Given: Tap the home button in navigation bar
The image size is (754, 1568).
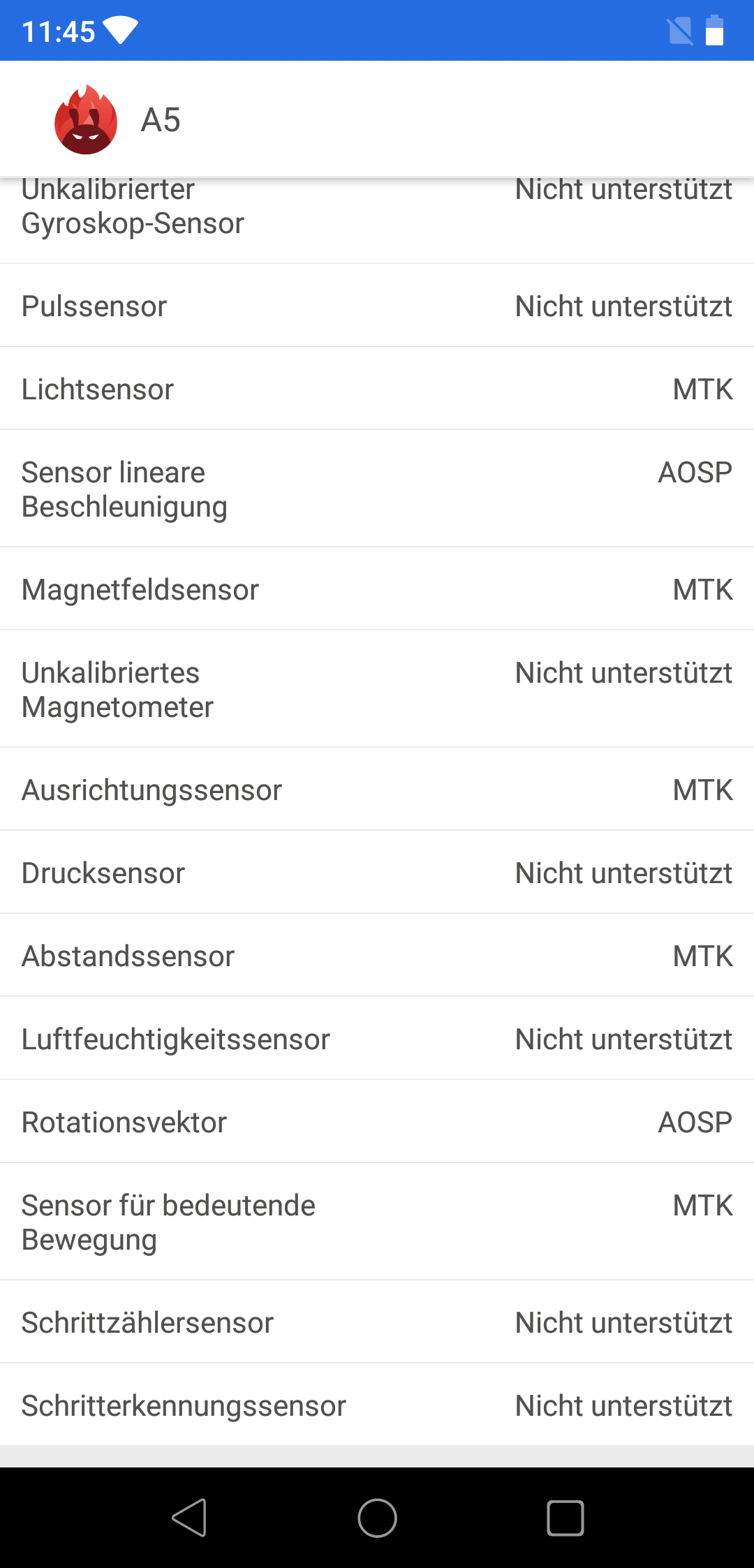Looking at the screenshot, I should pyautogui.click(x=377, y=1518).
